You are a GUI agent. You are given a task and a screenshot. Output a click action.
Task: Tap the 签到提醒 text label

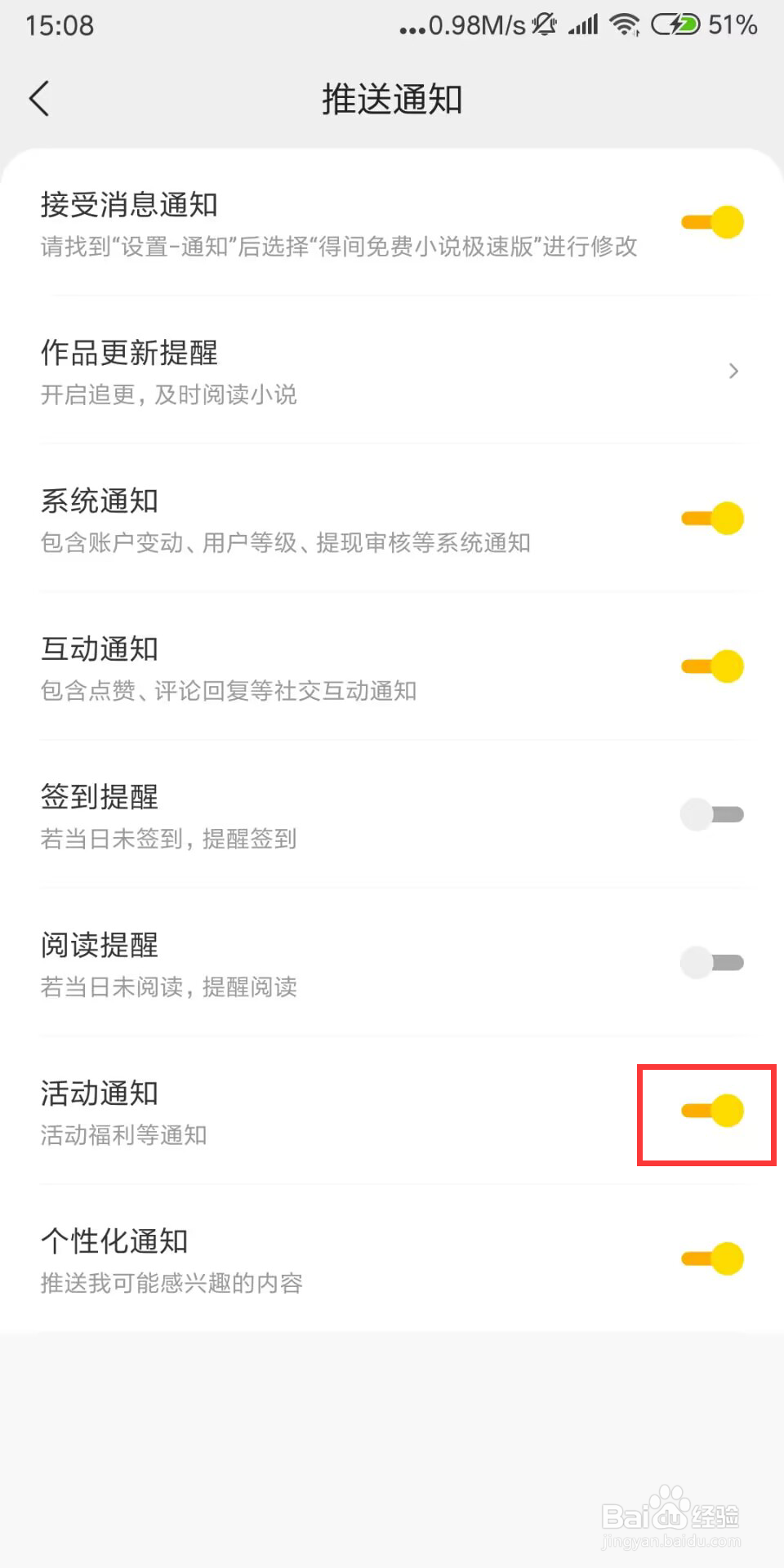coord(100,797)
